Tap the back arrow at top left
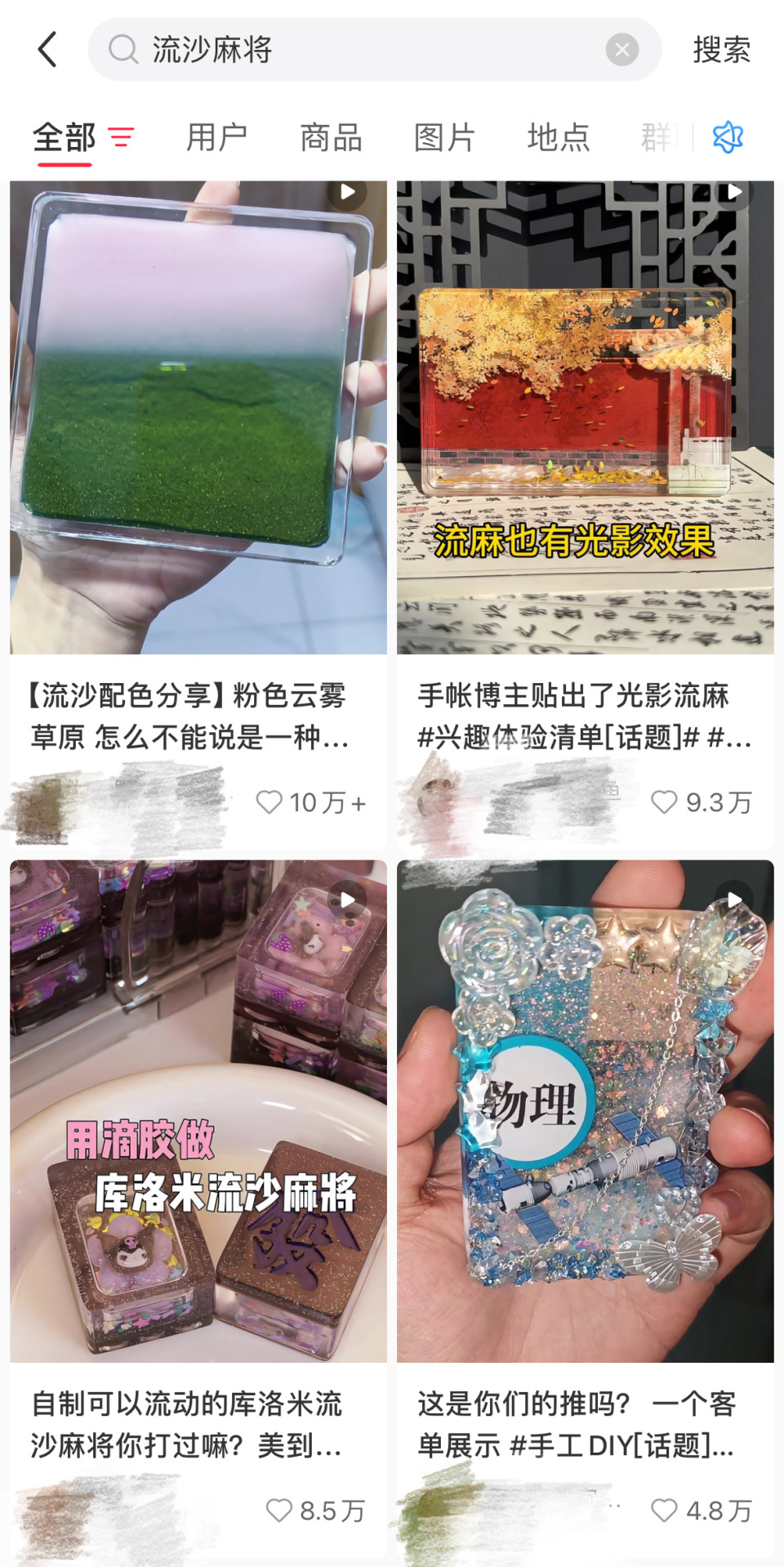Viewport: 784px width, 1567px height. (x=47, y=49)
